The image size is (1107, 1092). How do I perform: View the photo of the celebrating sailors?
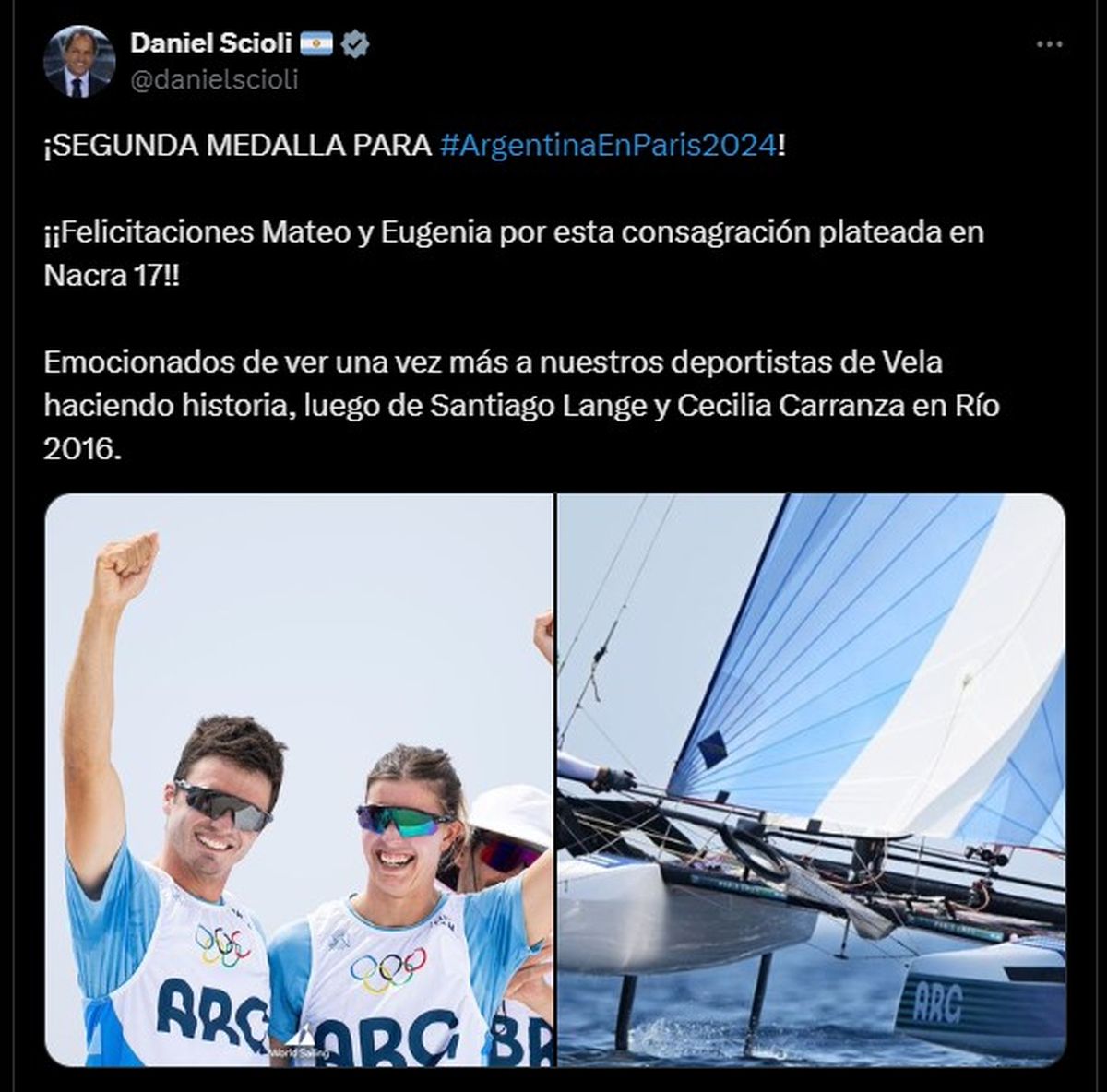[x=299, y=779]
